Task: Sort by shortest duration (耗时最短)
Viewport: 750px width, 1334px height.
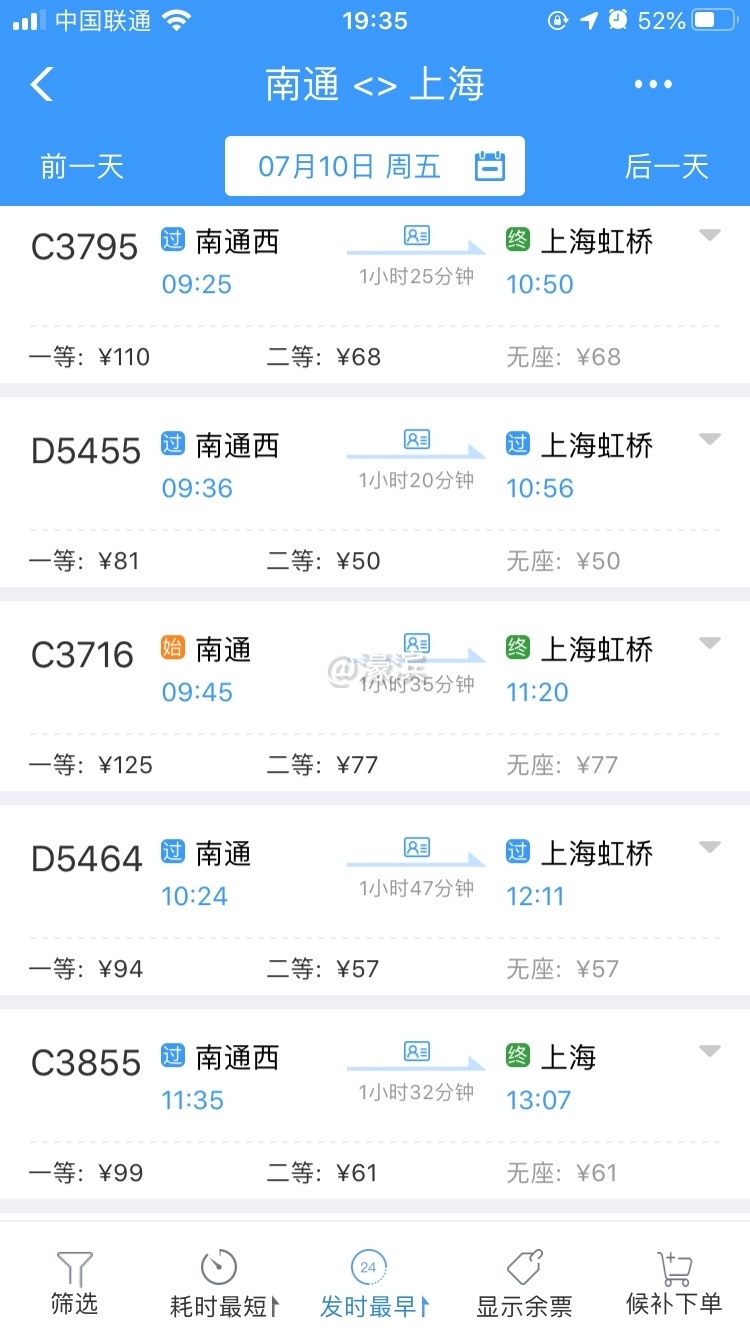Action: 224,1282
